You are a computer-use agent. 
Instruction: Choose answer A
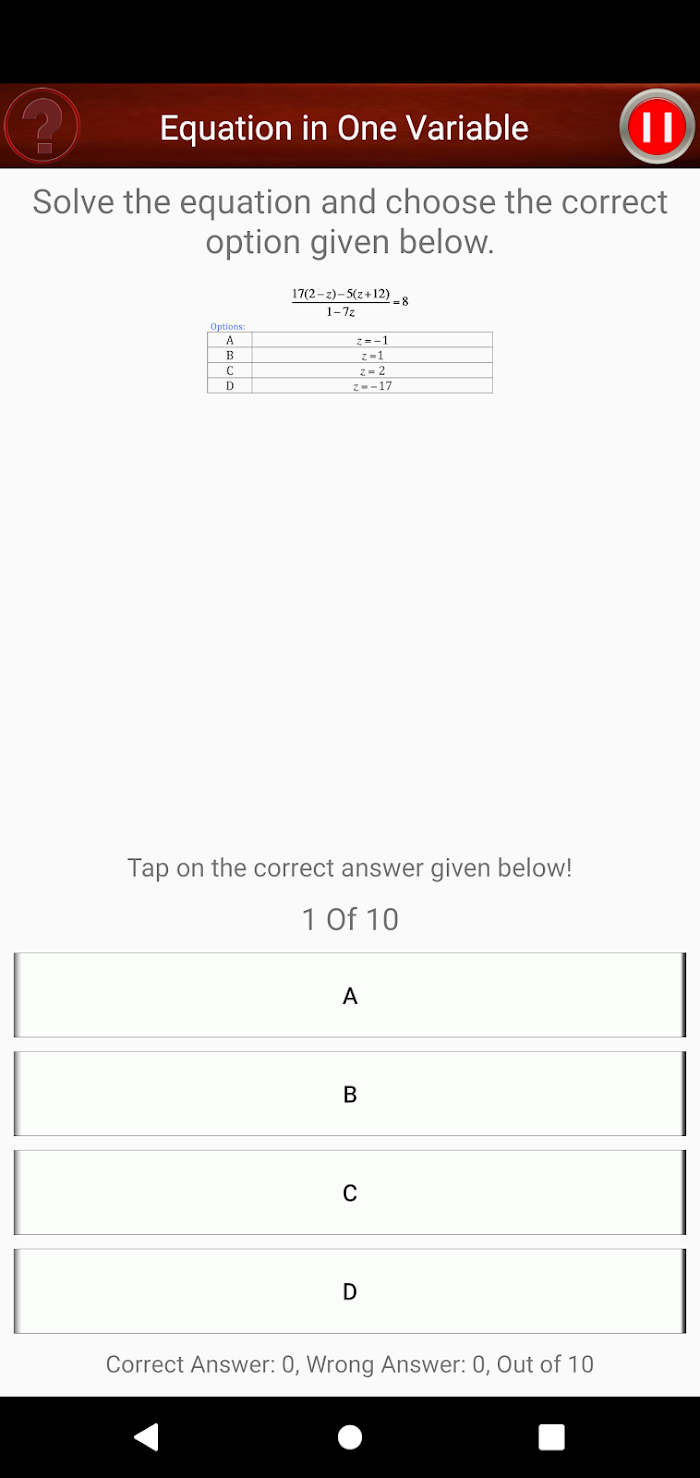(x=350, y=995)
